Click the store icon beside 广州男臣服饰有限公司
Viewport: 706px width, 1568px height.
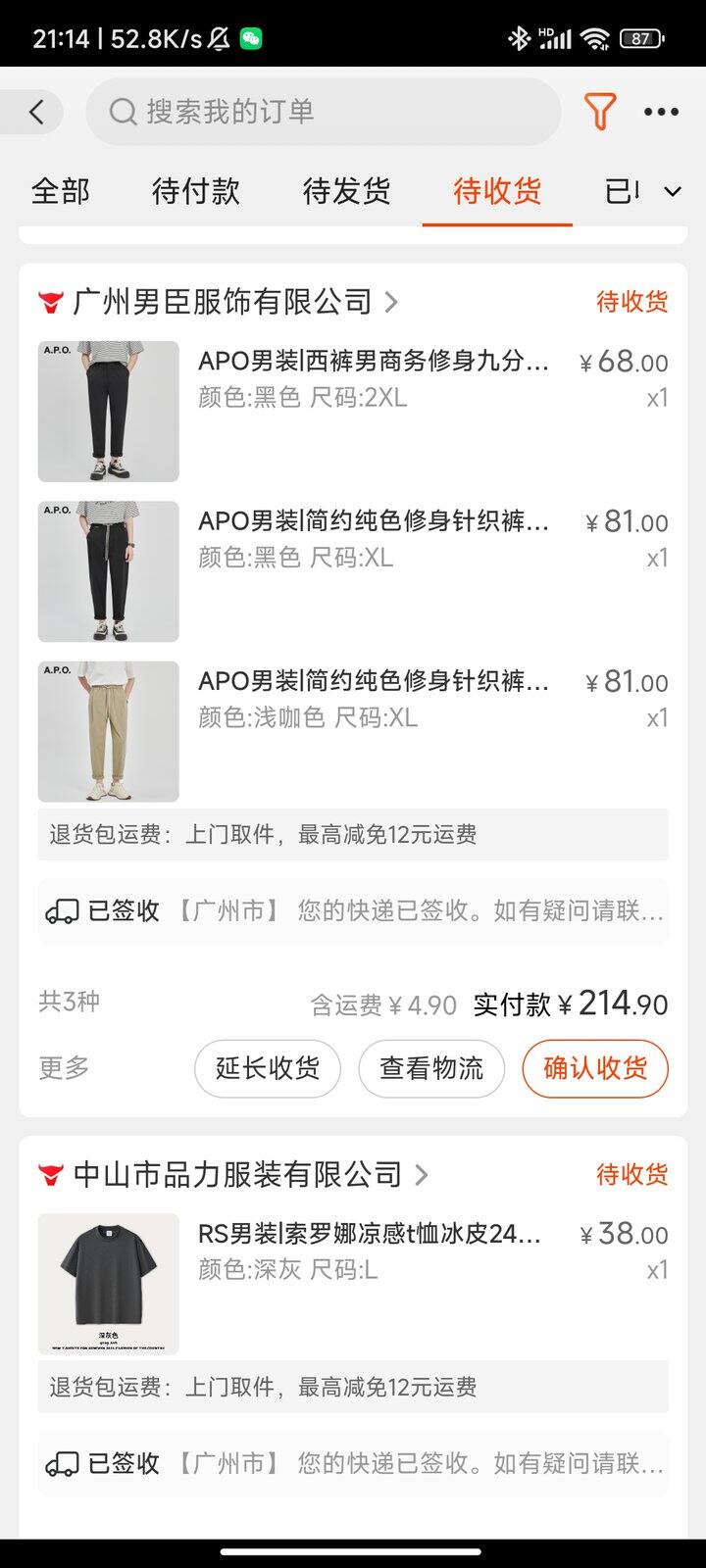click(53, 302)
